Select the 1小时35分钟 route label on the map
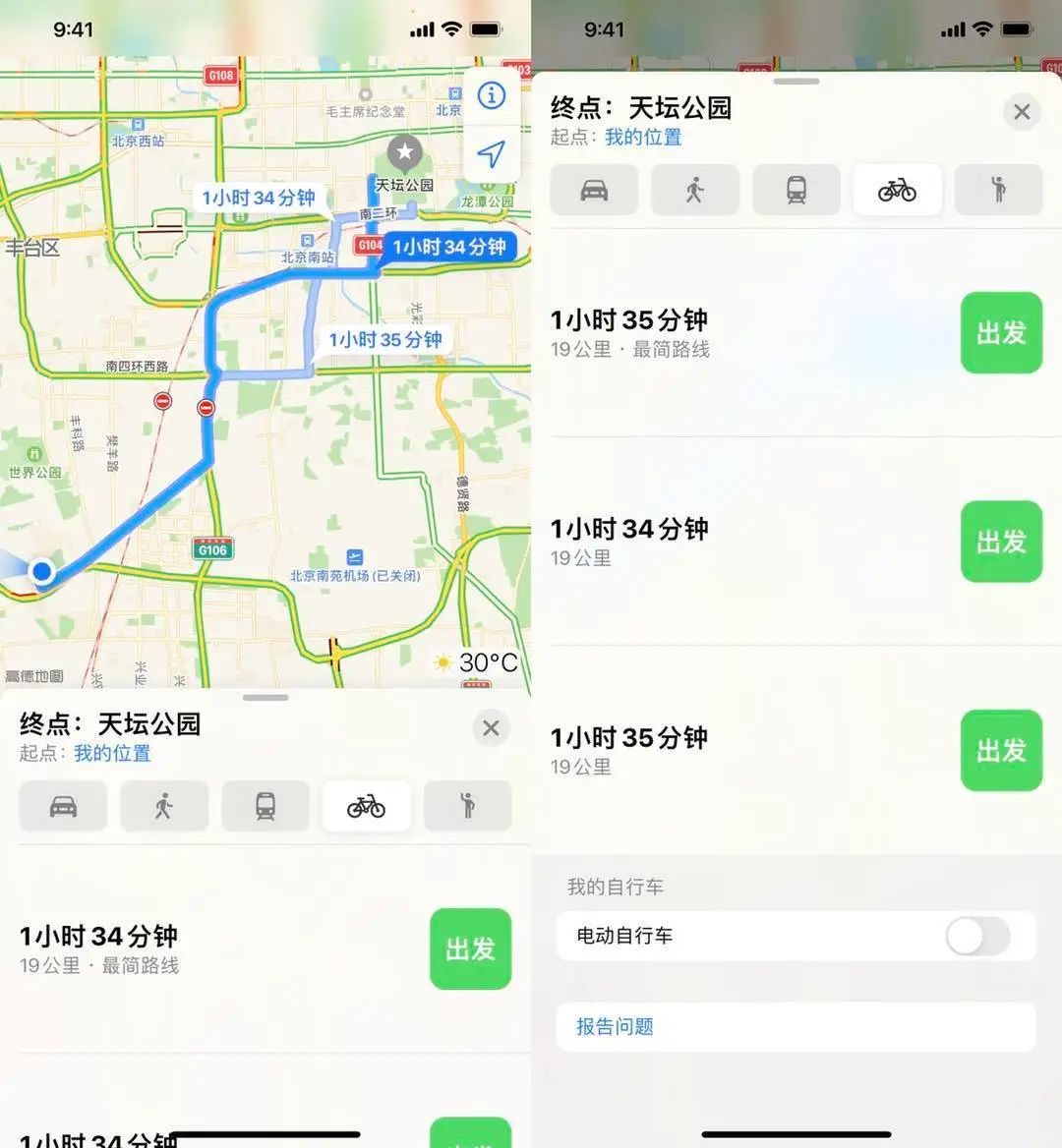The width and height of the screenshot is (1062, 1148). [384, 340]
